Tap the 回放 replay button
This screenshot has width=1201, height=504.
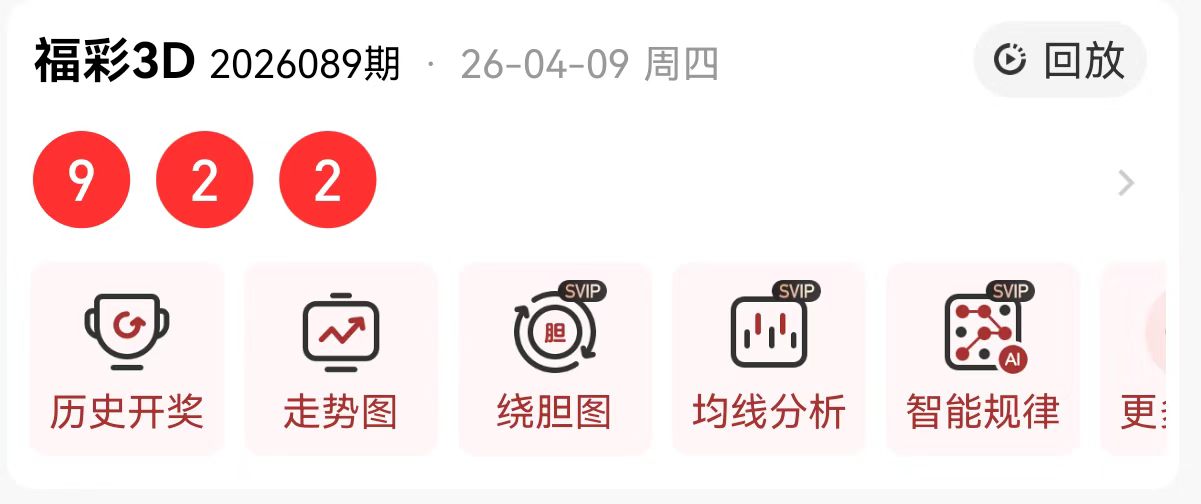pyautogui.click(x=1060, y=60)
